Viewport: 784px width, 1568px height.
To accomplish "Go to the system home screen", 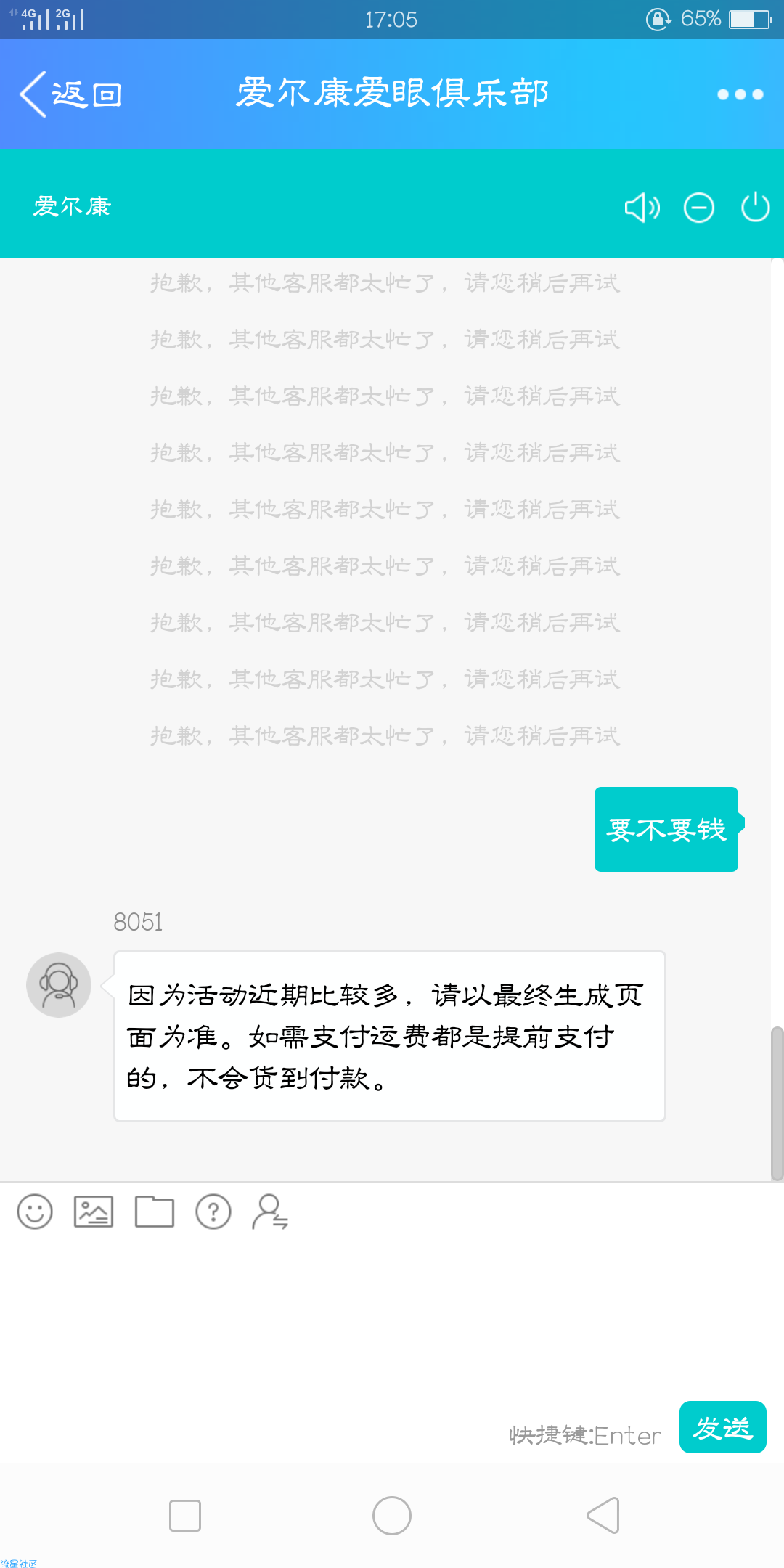I will pos(392,1516).
